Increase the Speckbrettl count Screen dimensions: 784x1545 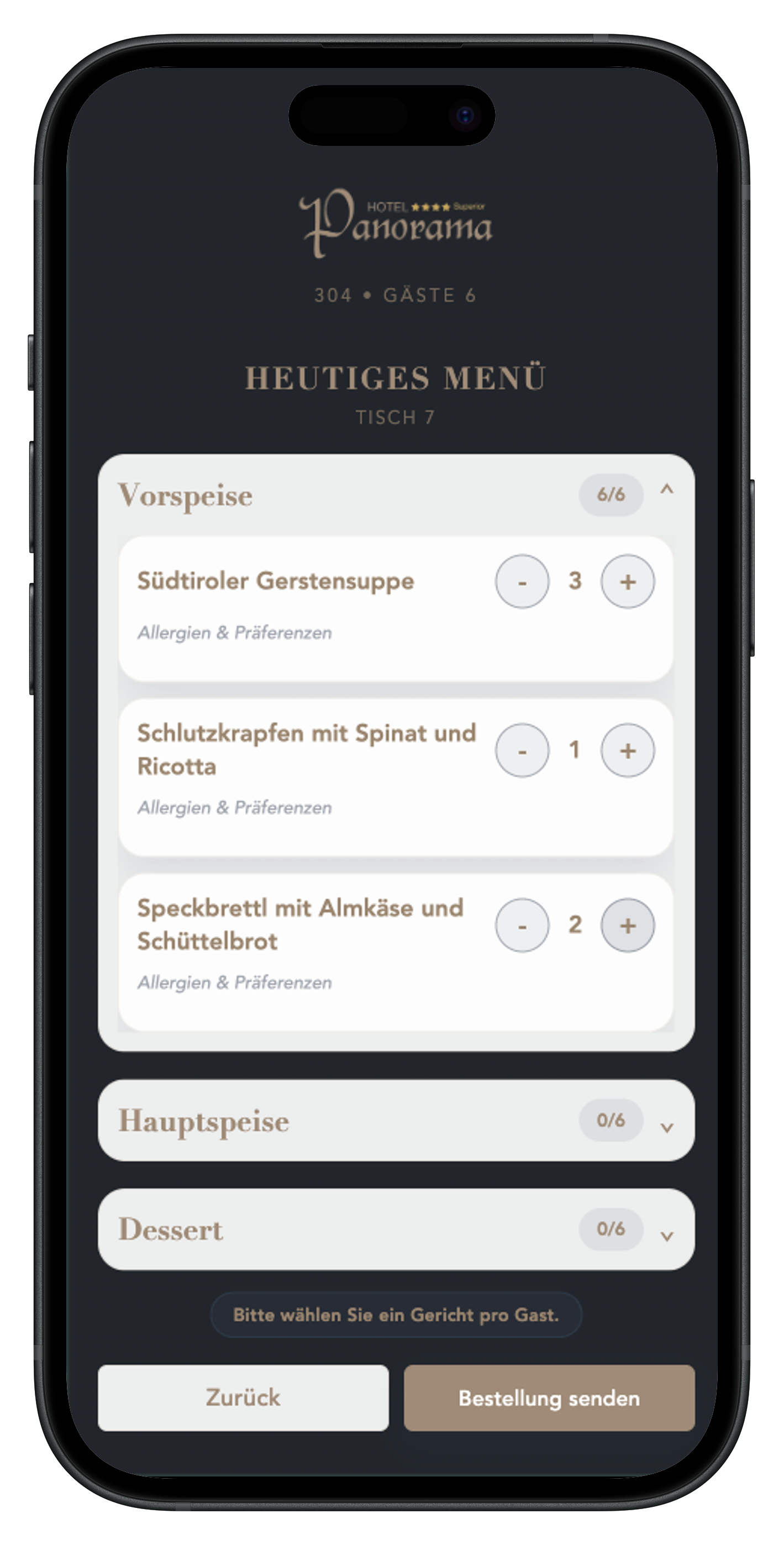coord(627,926)
